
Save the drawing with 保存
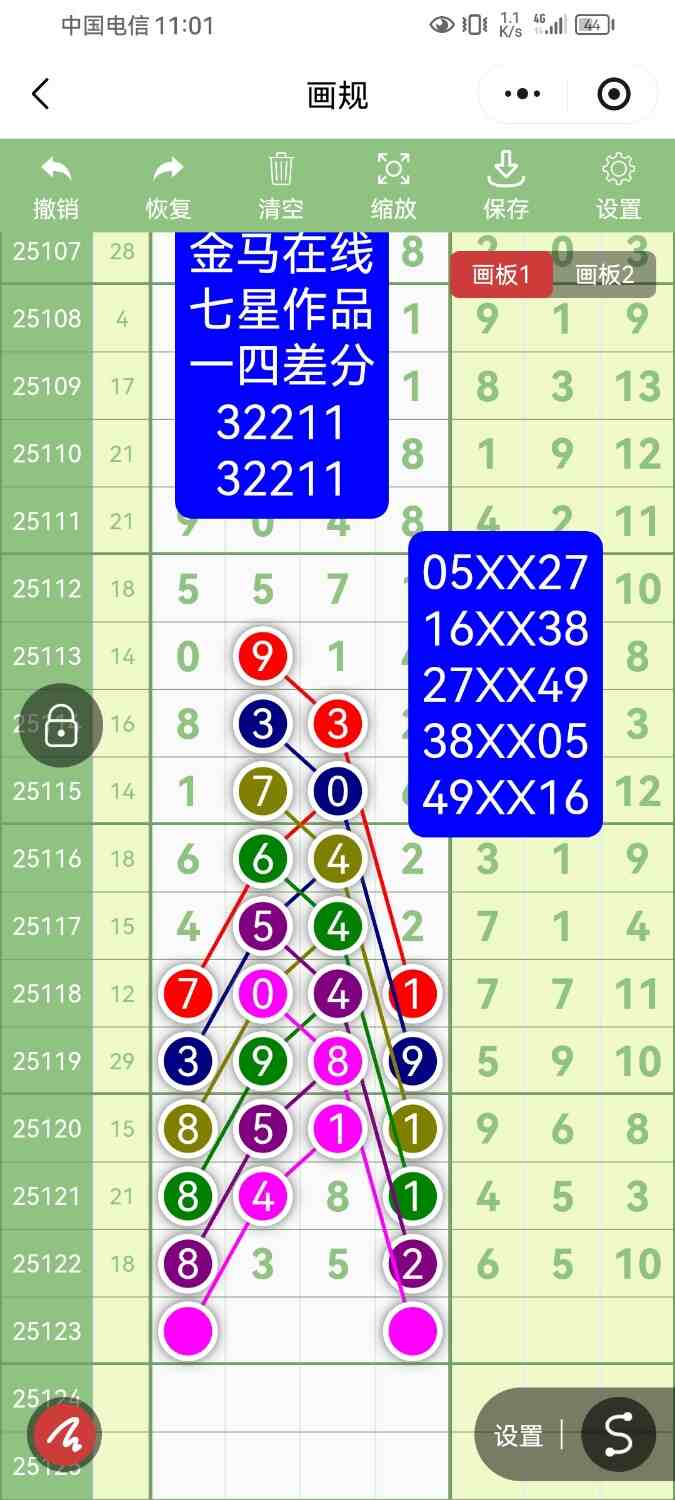(506, 187)
